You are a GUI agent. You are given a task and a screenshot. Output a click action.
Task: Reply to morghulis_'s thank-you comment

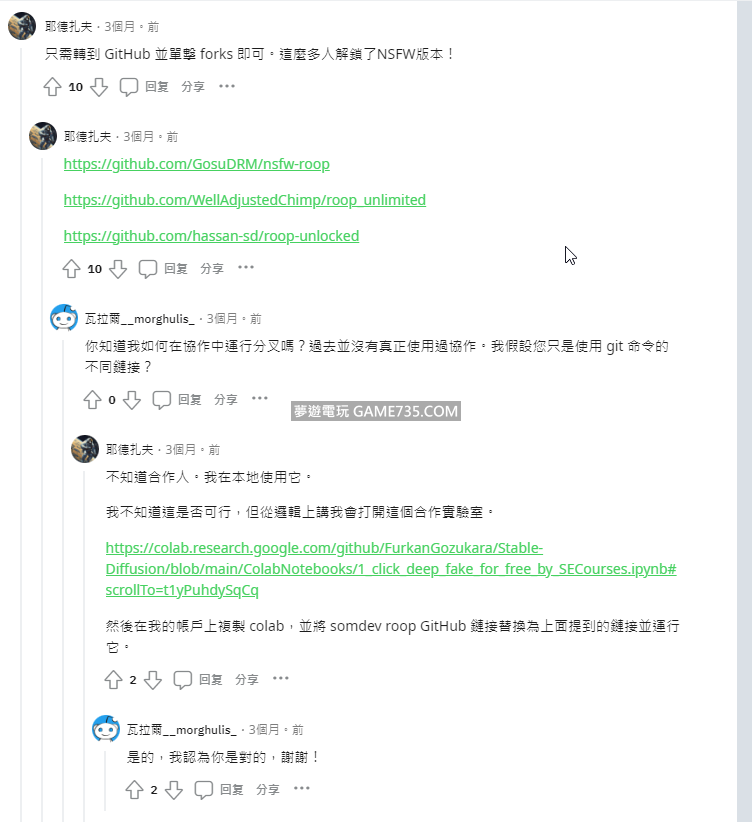219,790
